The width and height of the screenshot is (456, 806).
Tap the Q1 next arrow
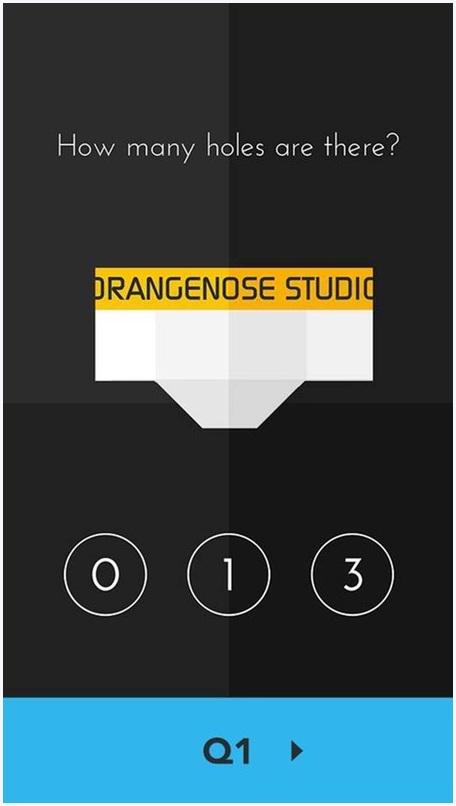(x=297, y=752)
